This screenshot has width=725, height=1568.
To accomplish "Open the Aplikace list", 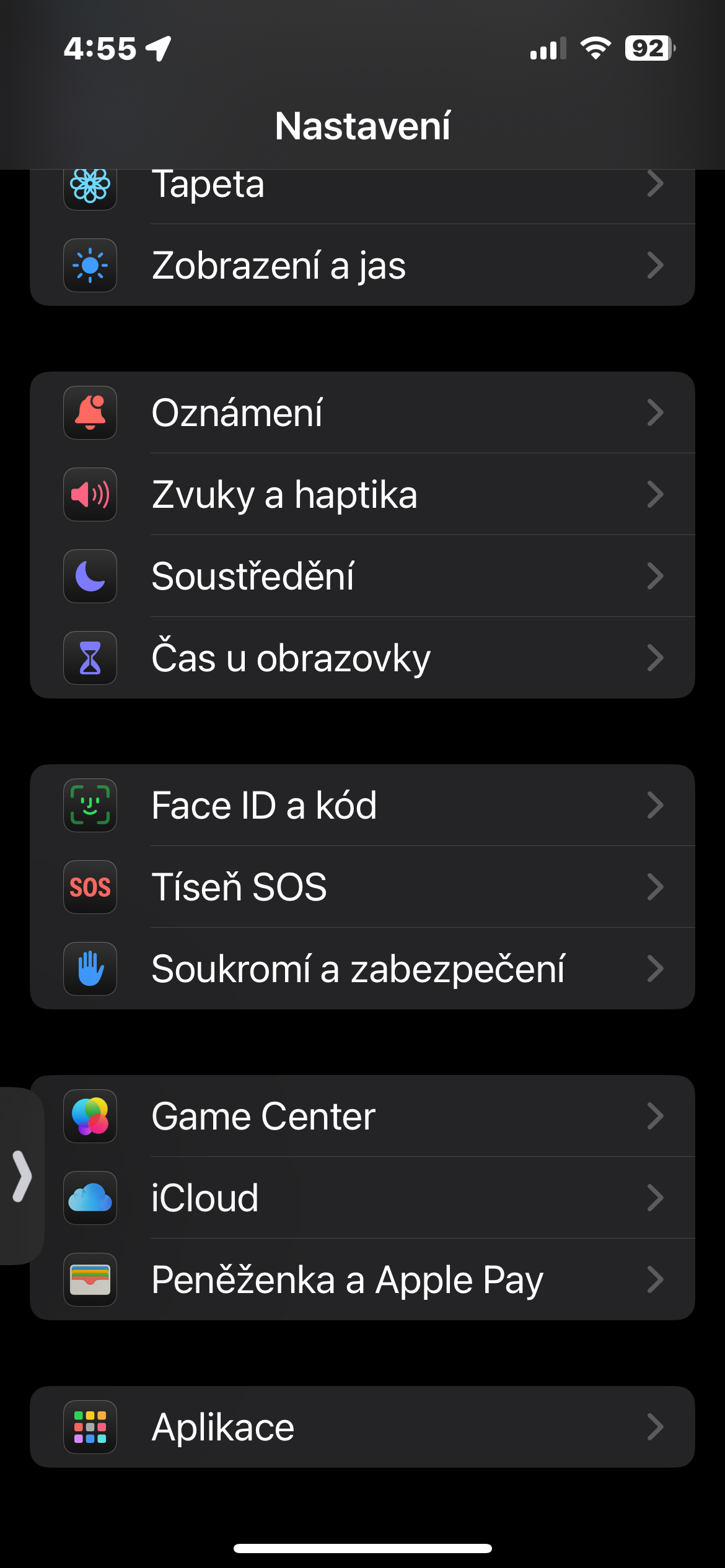I will pyautogui.click(x=362, y=1427).
